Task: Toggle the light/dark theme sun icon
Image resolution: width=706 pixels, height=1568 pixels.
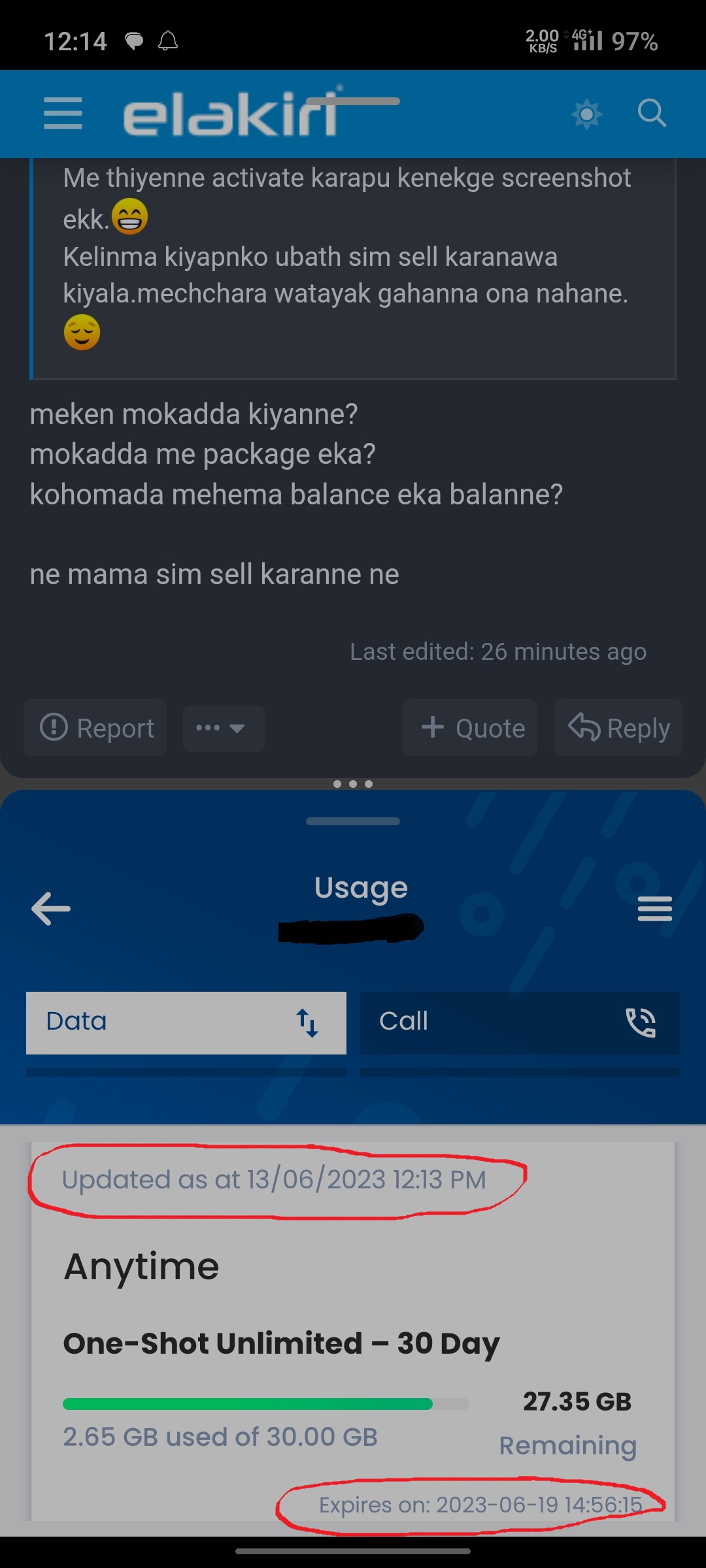Action: [x=586, y=114]
